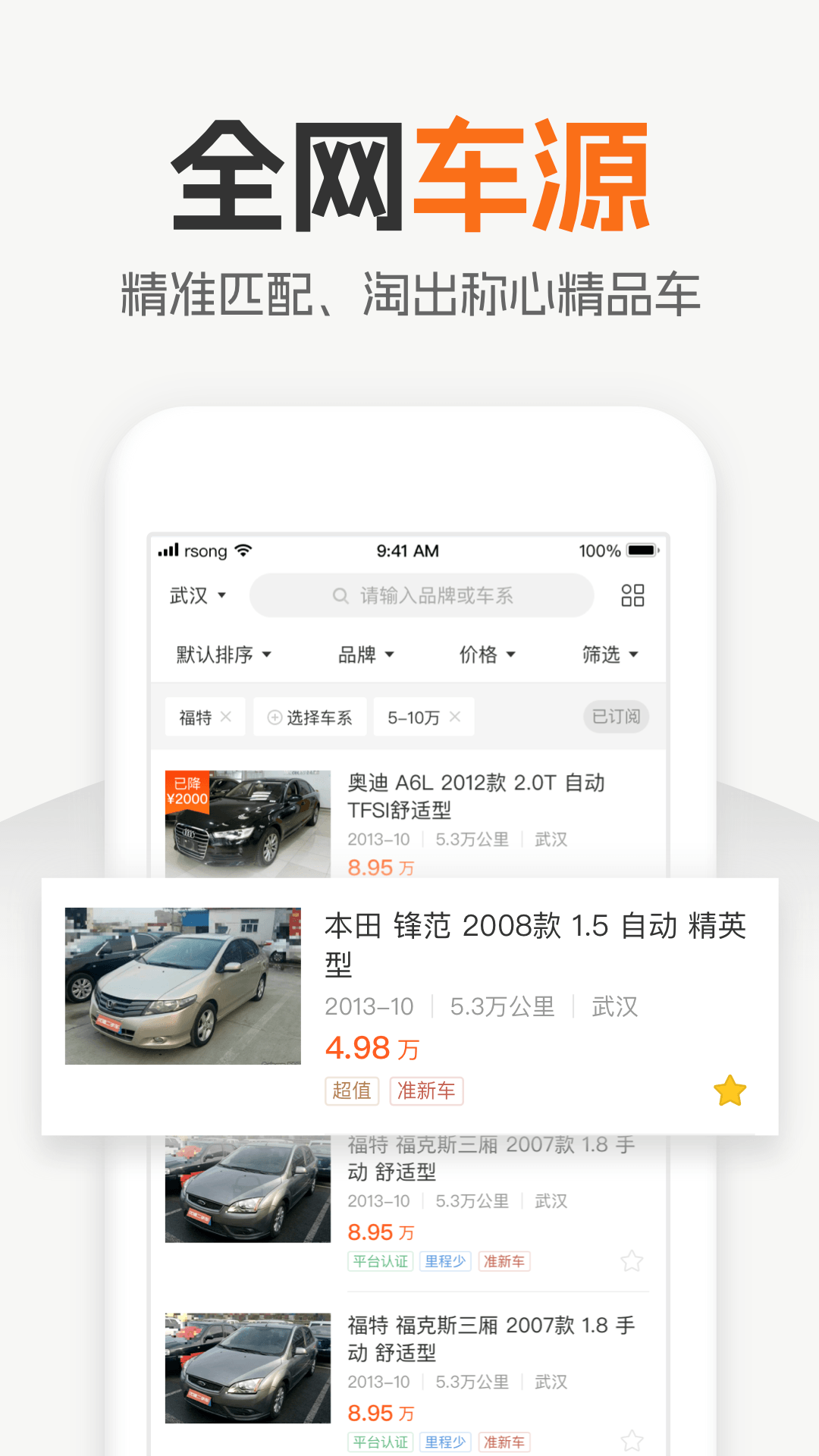819x1456 pixels.
Task: Tap the 请输入品牌或车系 search field
Action: [437, 596]
